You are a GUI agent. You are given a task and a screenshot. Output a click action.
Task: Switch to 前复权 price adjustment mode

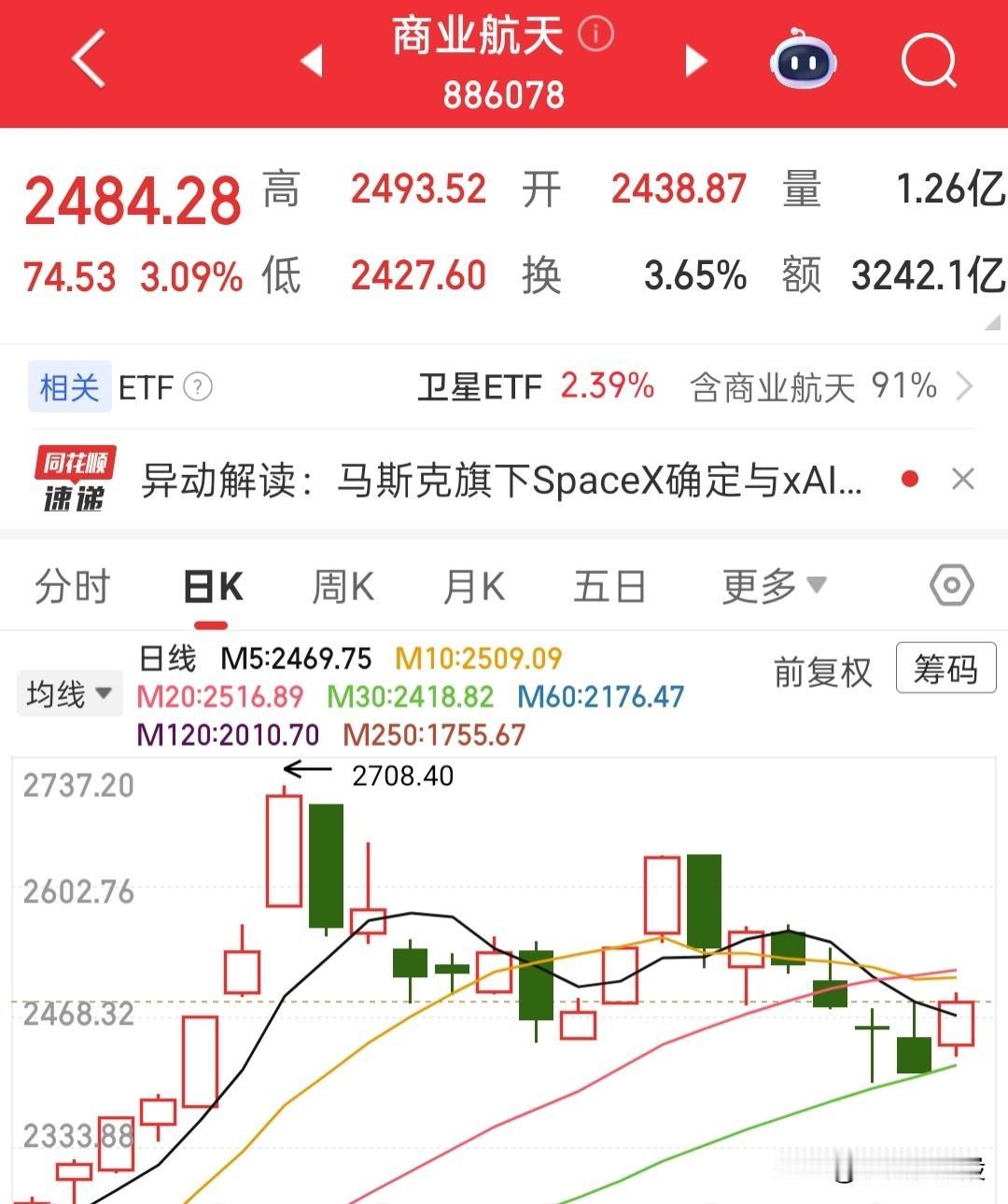821,670
